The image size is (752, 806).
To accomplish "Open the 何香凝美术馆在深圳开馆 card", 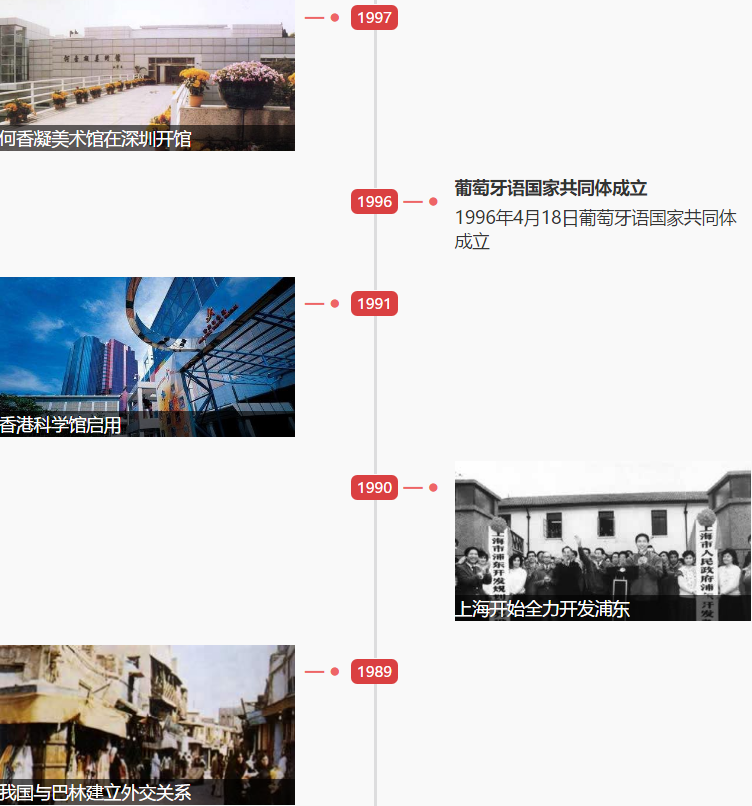I will [x=147, y=75].
